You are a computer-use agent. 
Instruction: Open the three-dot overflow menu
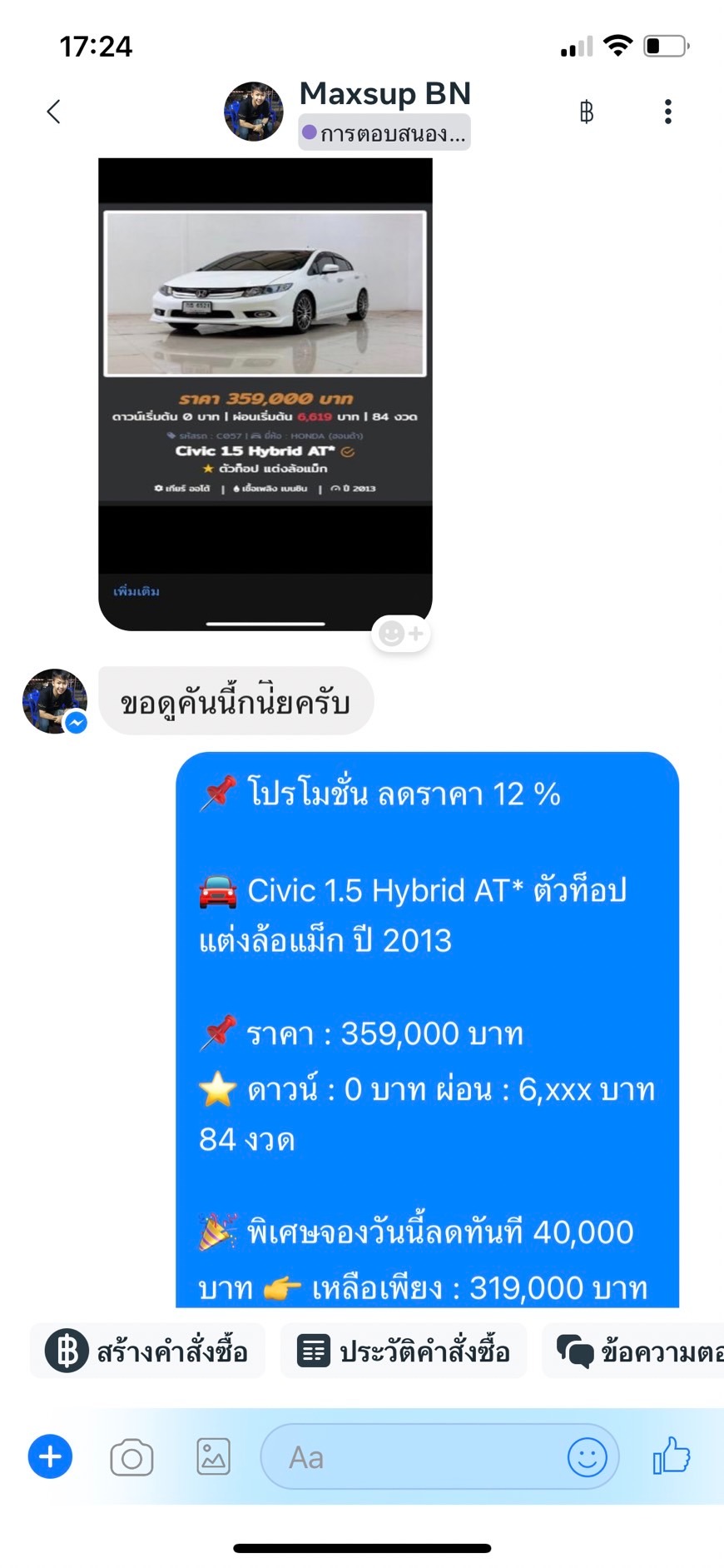pos(668,112)
